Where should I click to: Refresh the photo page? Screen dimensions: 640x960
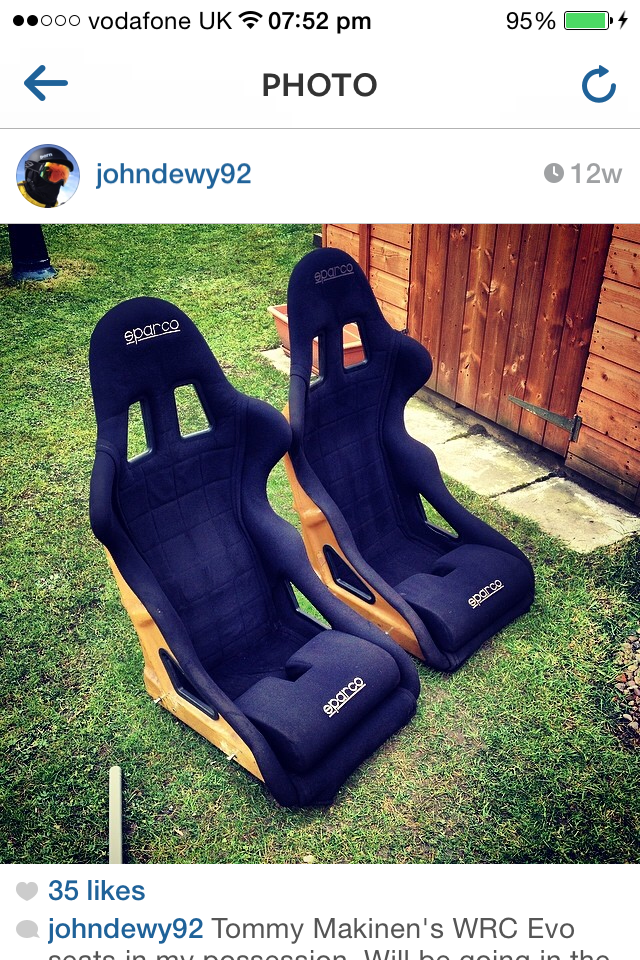[598, 85]
